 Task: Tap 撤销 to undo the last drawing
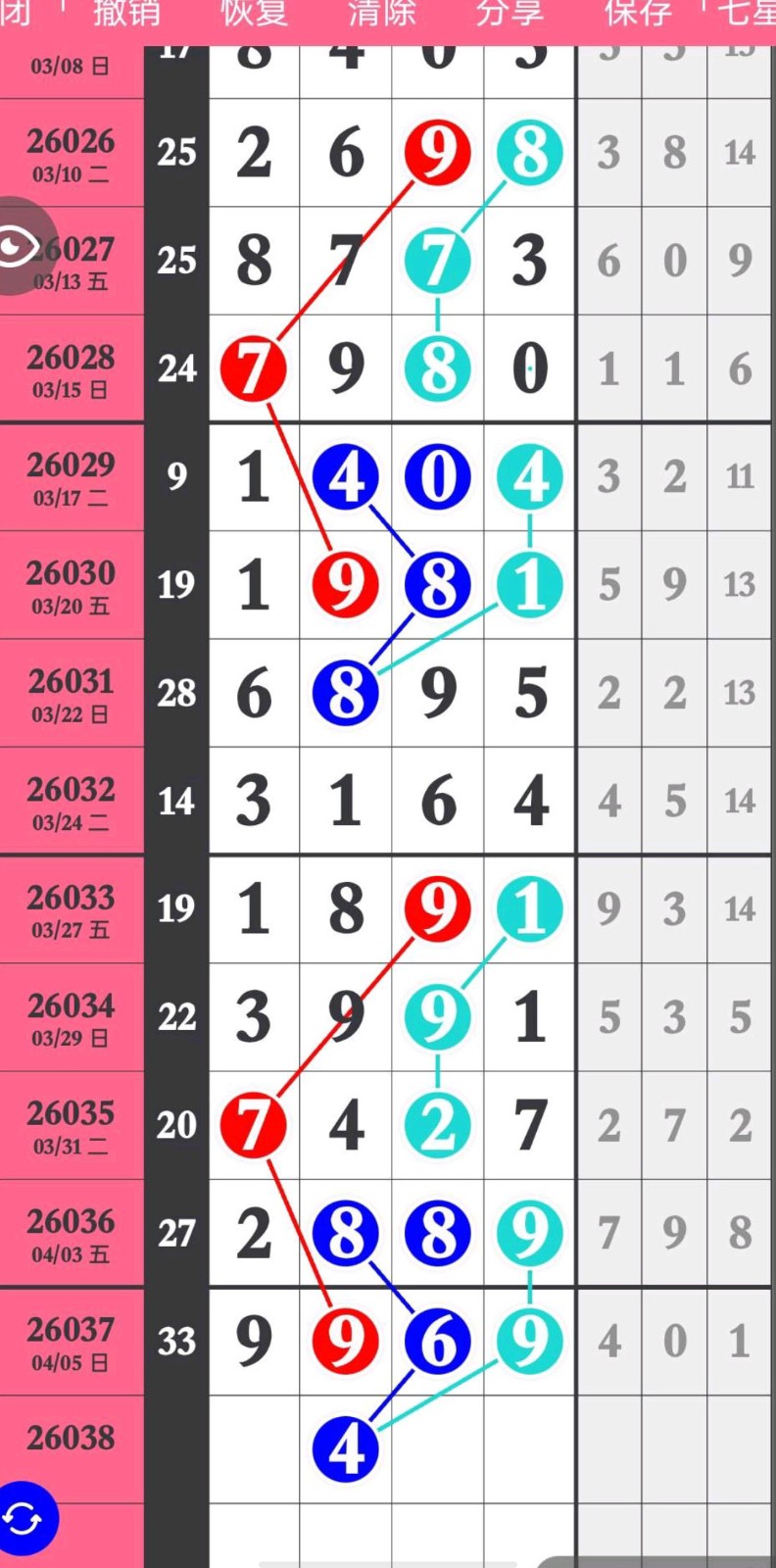125,14
